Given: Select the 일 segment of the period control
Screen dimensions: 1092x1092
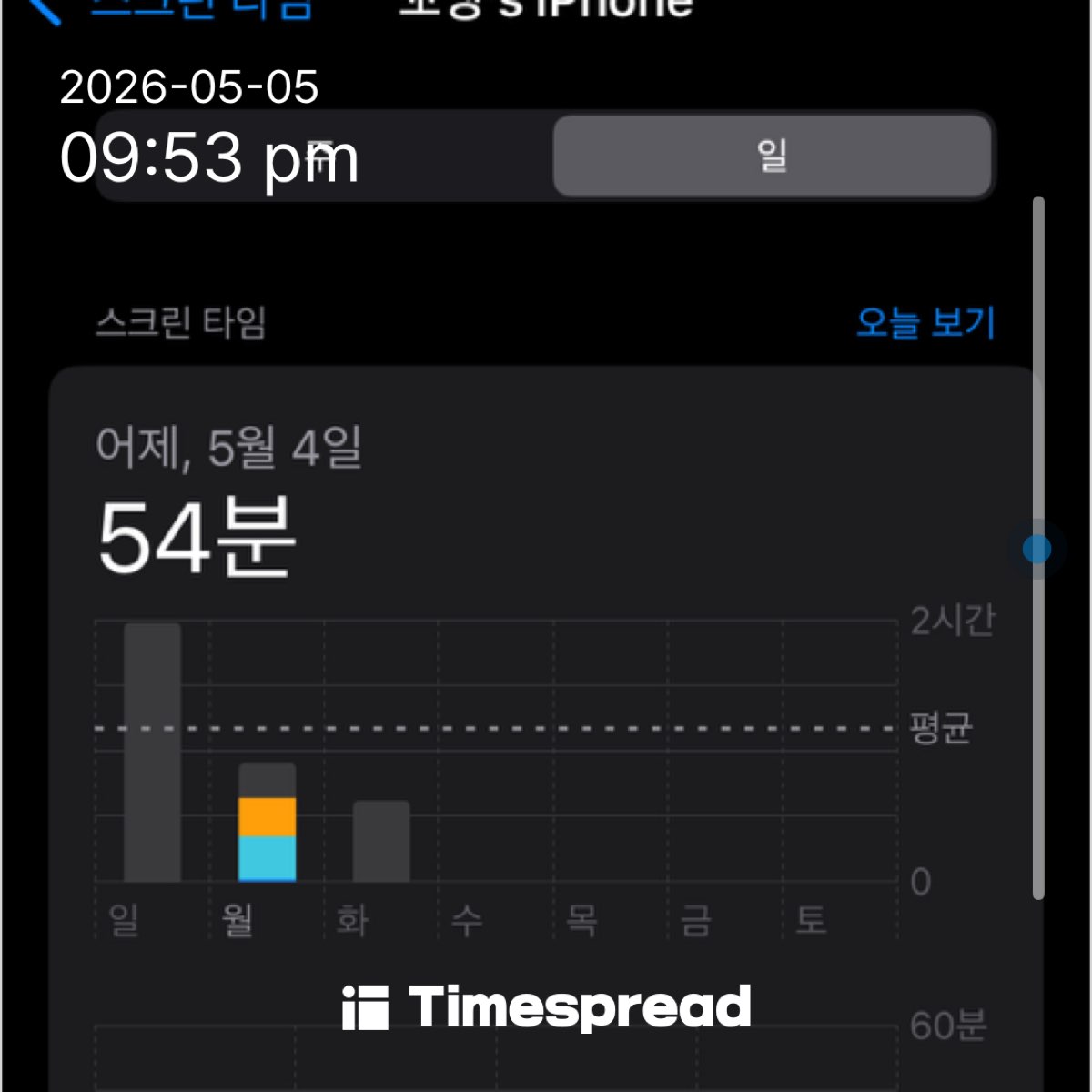Looking at the screenshot, I should (x=772, y=156).
